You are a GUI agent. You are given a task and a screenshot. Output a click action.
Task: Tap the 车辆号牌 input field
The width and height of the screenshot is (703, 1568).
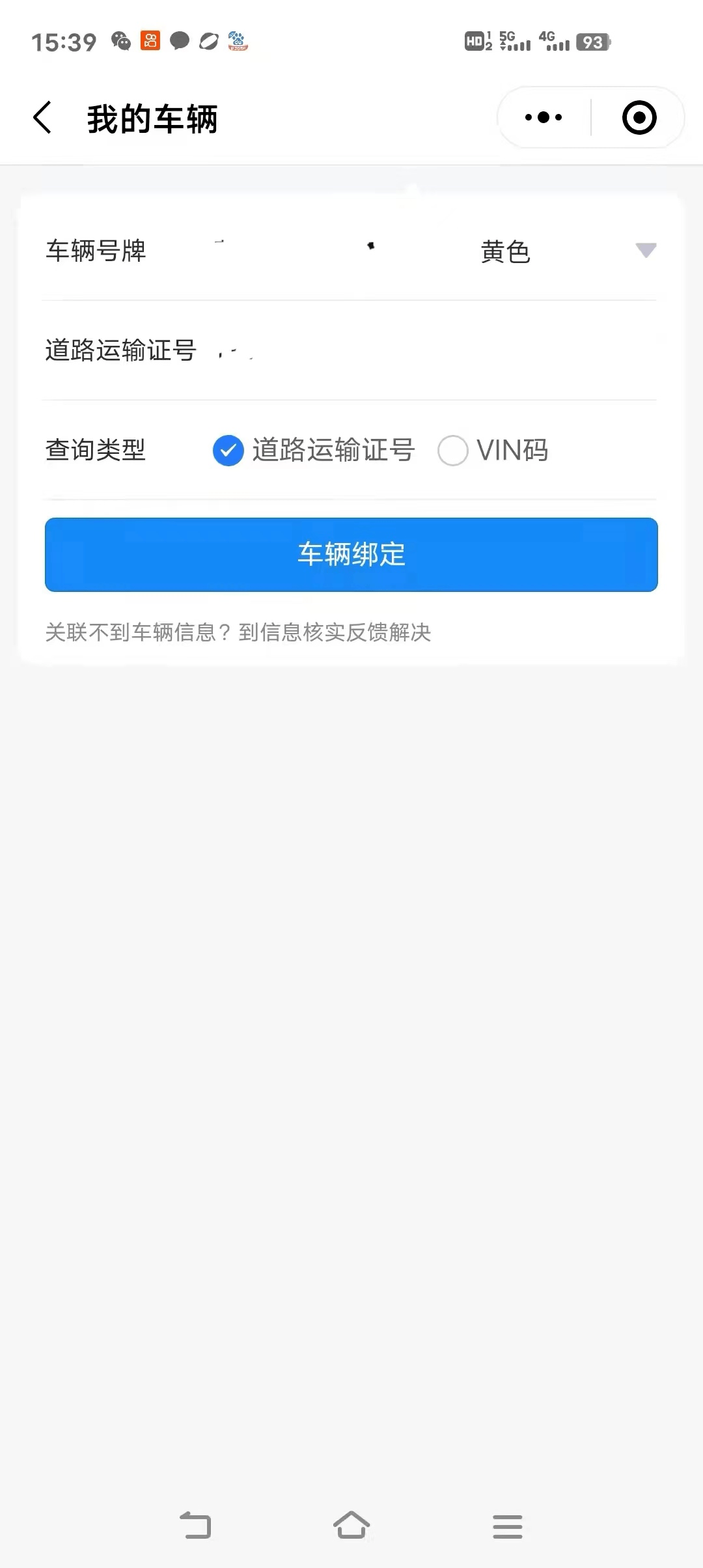tap(312, 251)
